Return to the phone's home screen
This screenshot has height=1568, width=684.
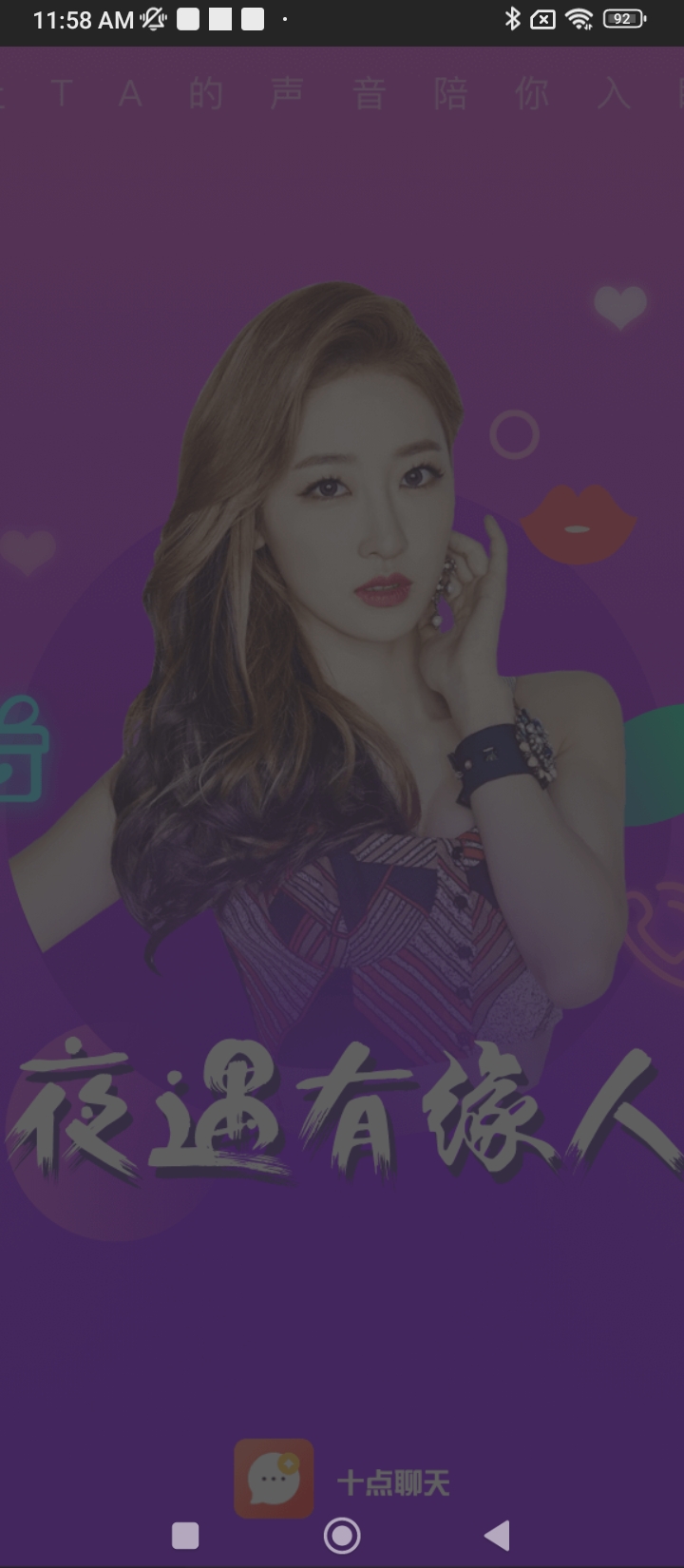pos(342,1535)
